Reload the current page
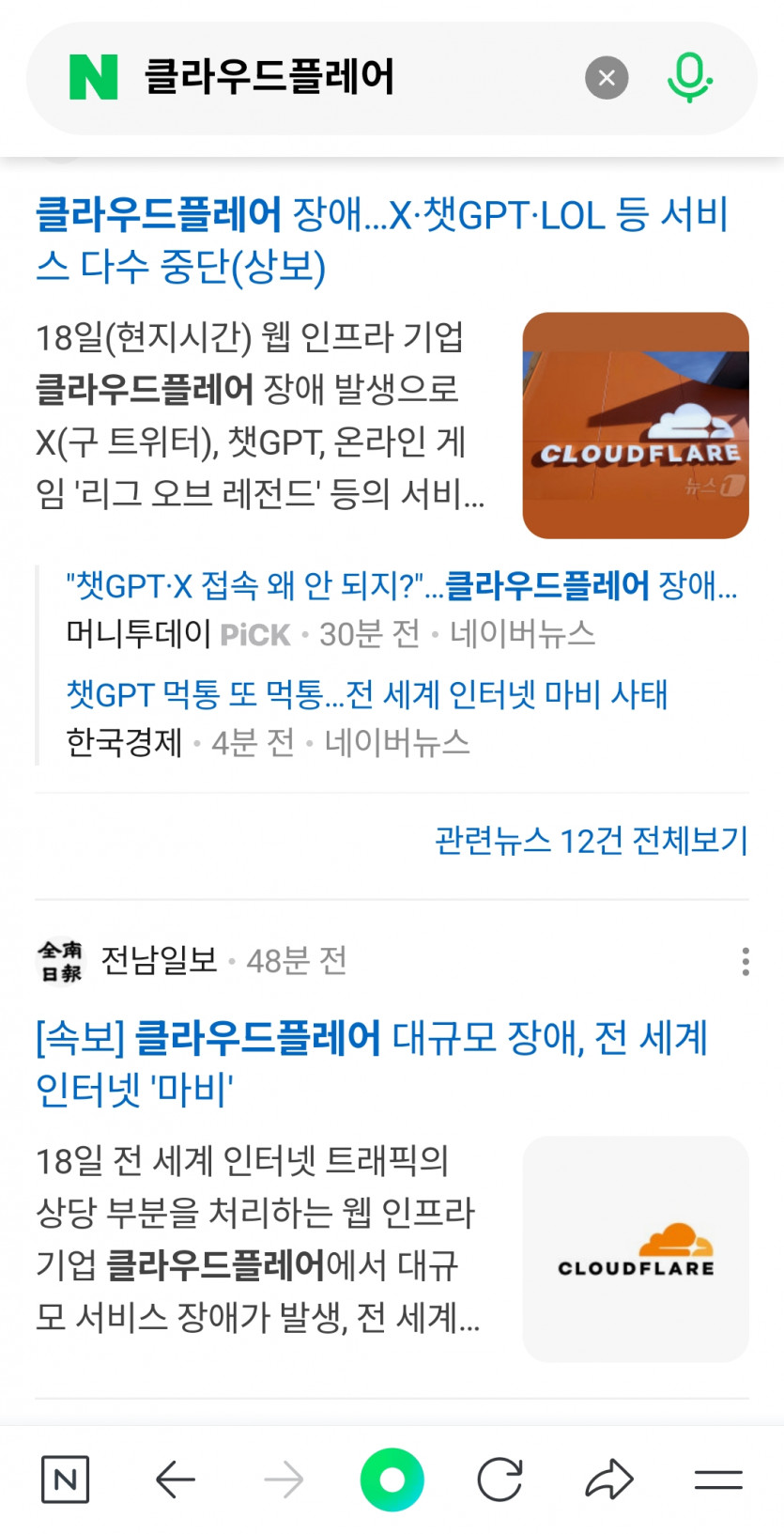Screen dimensions: 784x1534 click(500, 1480)
